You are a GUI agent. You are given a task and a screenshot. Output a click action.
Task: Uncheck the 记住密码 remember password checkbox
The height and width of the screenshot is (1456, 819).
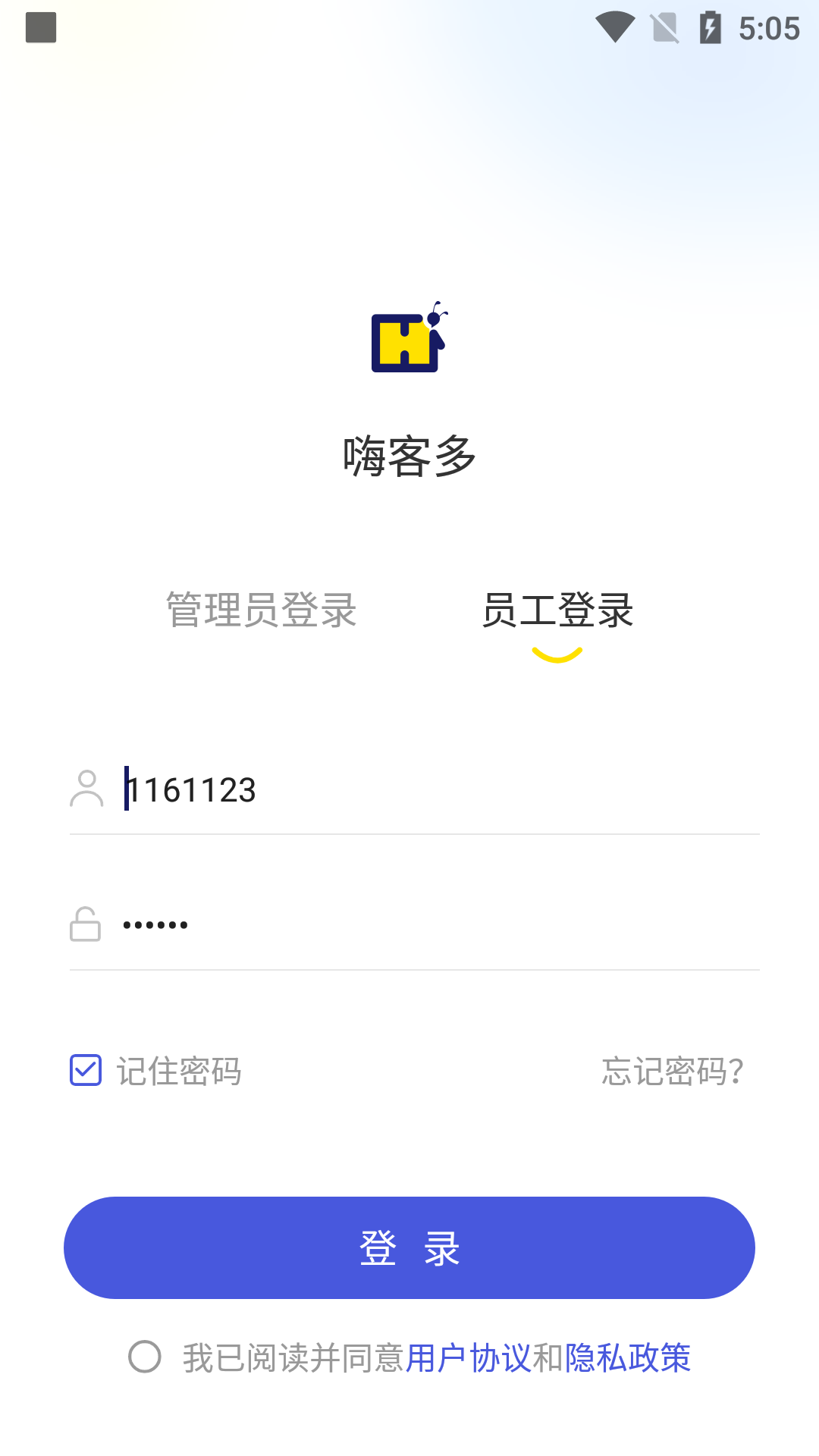pos(85,1070)
